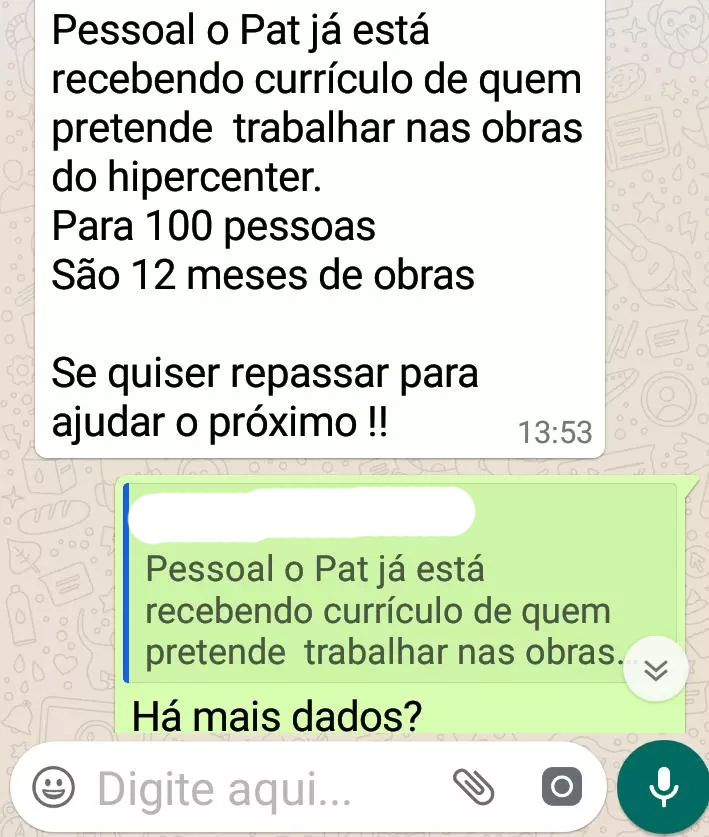Record a voice message with the microphone
Viewport: 709px width, 837px height.
click(662, 789)
